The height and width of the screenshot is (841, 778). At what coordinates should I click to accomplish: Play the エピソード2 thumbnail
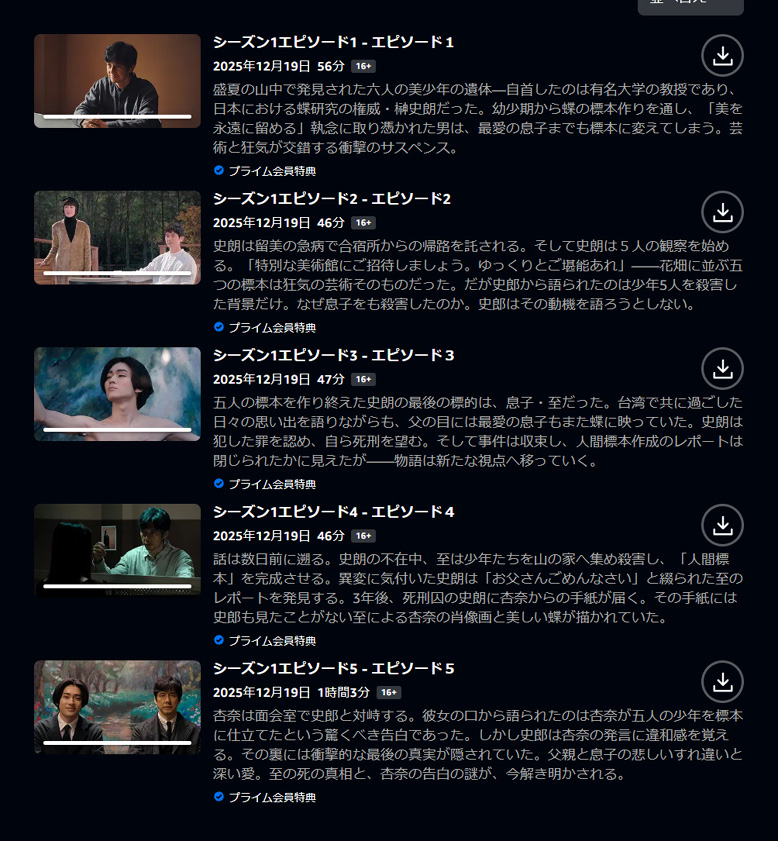pyautogui.click(x=117, y=237)
